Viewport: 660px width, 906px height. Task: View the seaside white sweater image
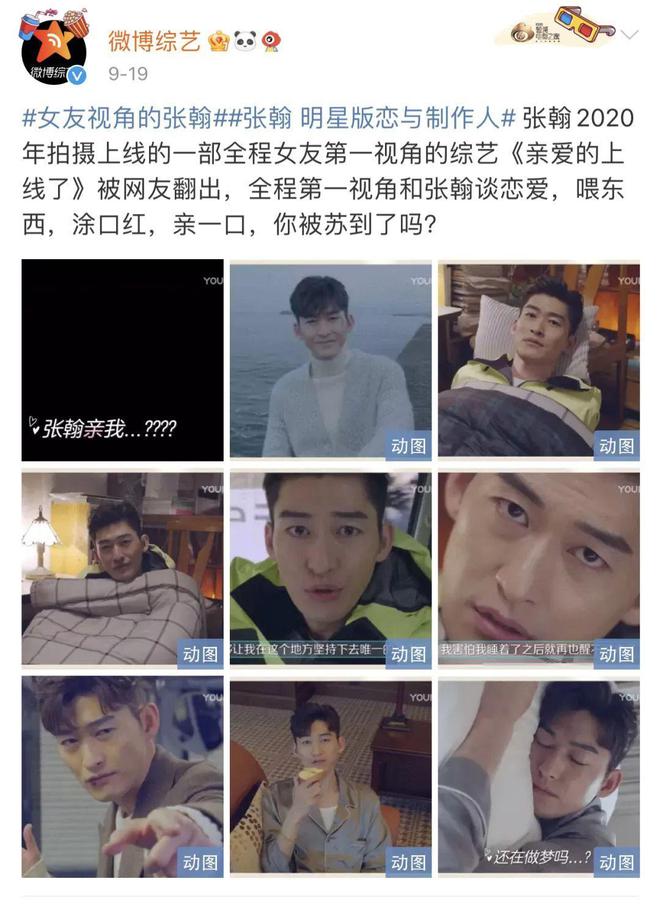pos(330,360)
